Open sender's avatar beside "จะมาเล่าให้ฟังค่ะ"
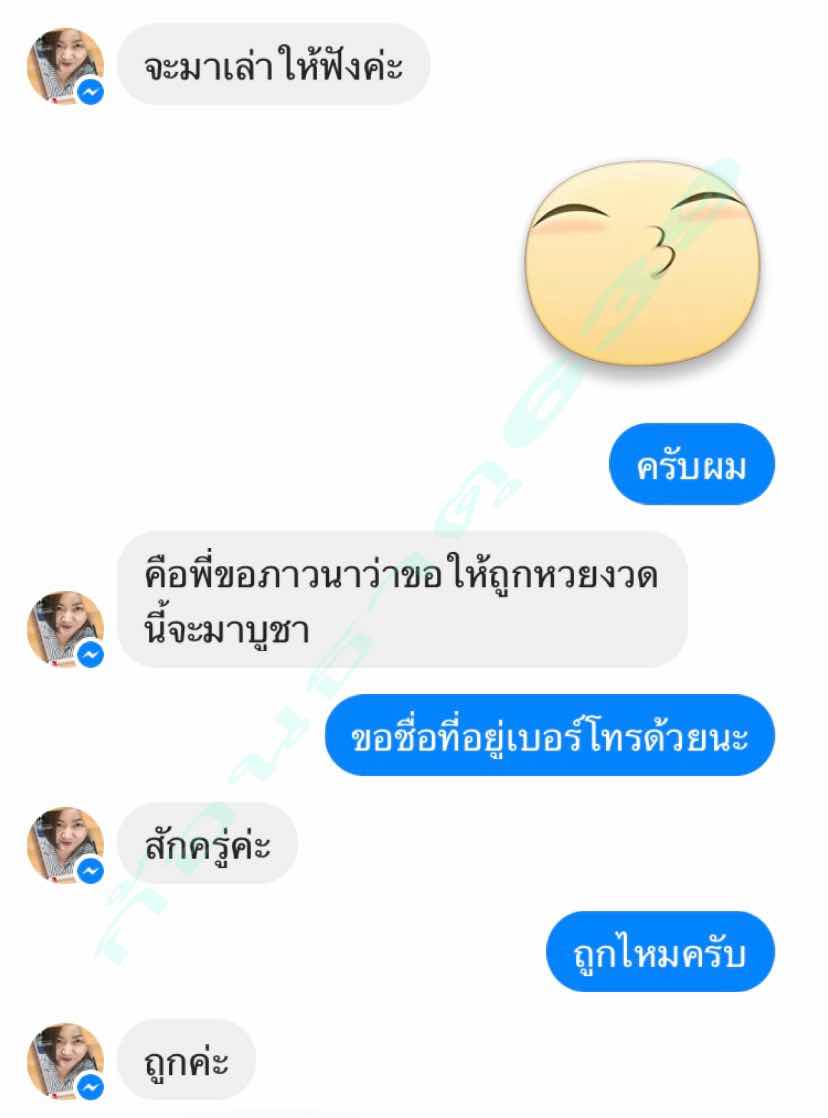 tap(64, 66)
